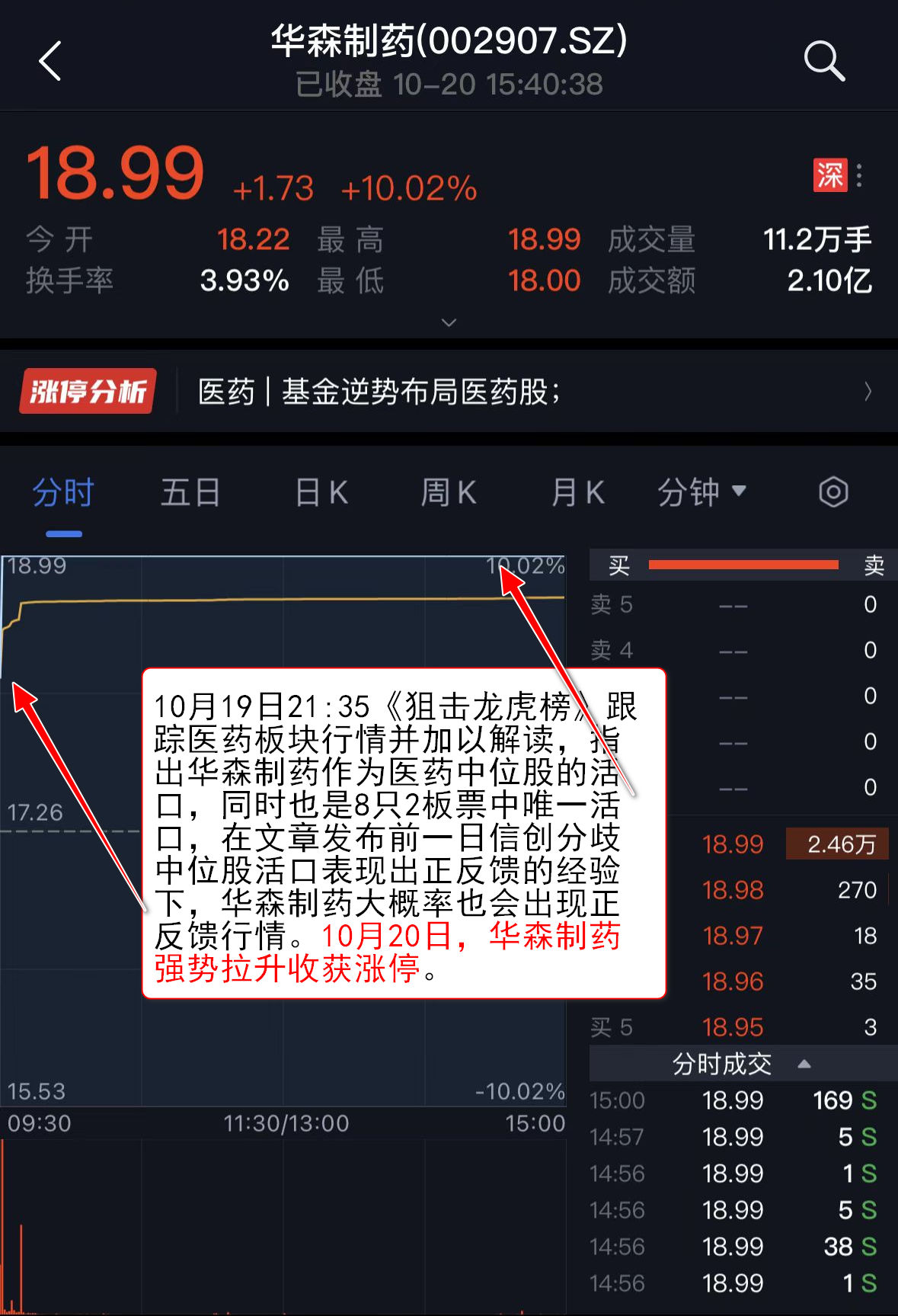
Task: Switch to the 五日 chart tab
Action: pyautogui.click(x=190, y=493)
